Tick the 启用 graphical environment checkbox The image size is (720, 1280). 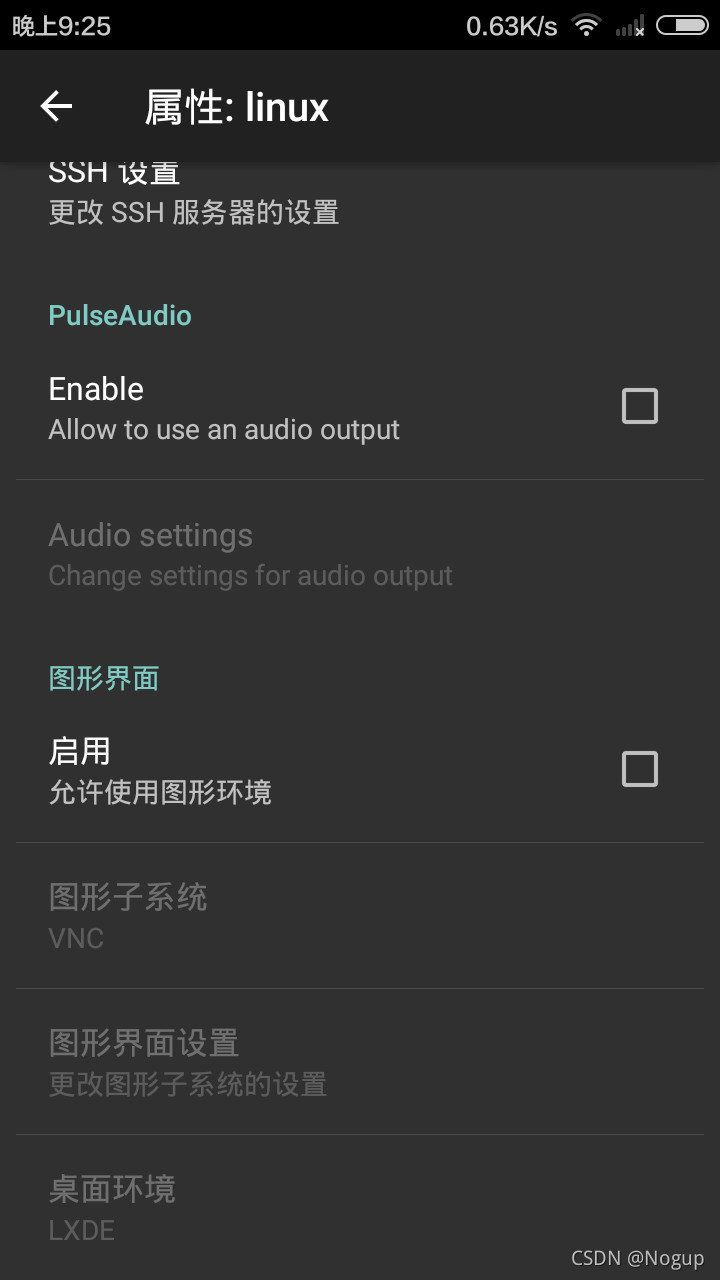639,770
